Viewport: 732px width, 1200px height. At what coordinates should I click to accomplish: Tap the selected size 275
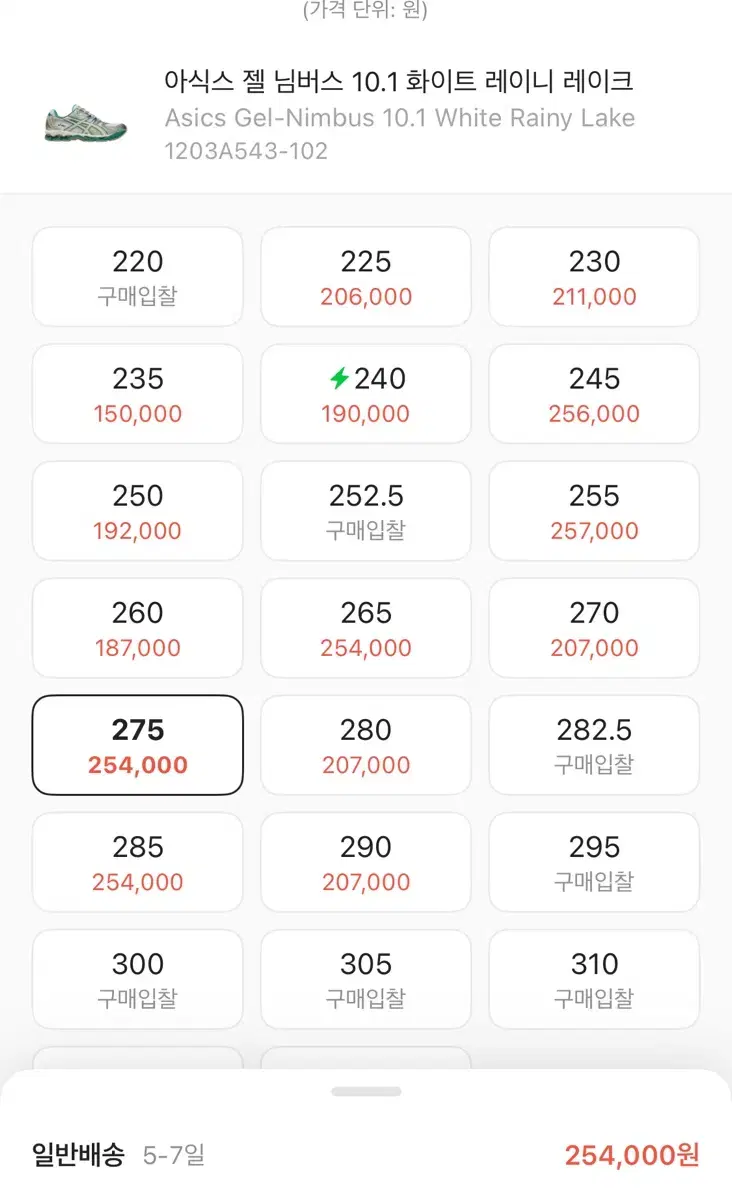point(137,745)
